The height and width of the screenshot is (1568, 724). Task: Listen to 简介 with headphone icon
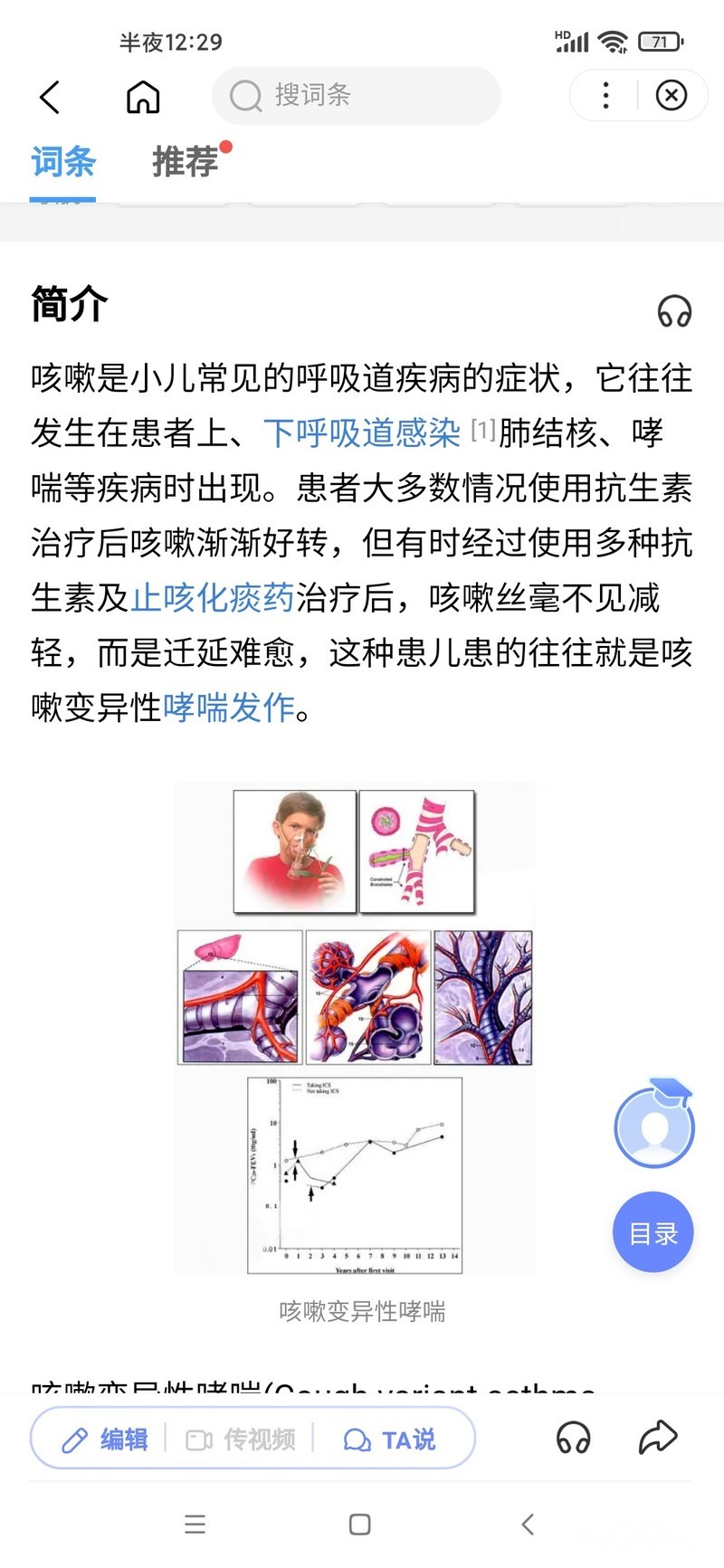674,310
